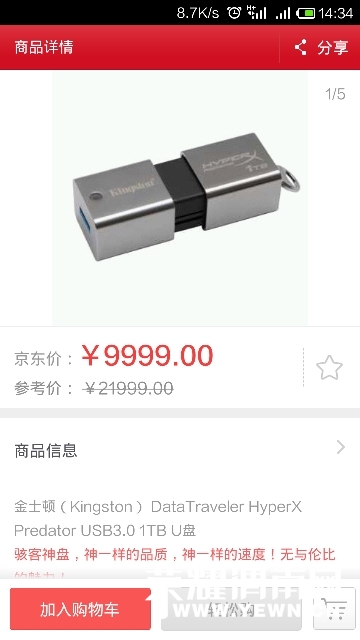Open the shopping cart icon
The image size is (360, 640).
tap(334, 609)
